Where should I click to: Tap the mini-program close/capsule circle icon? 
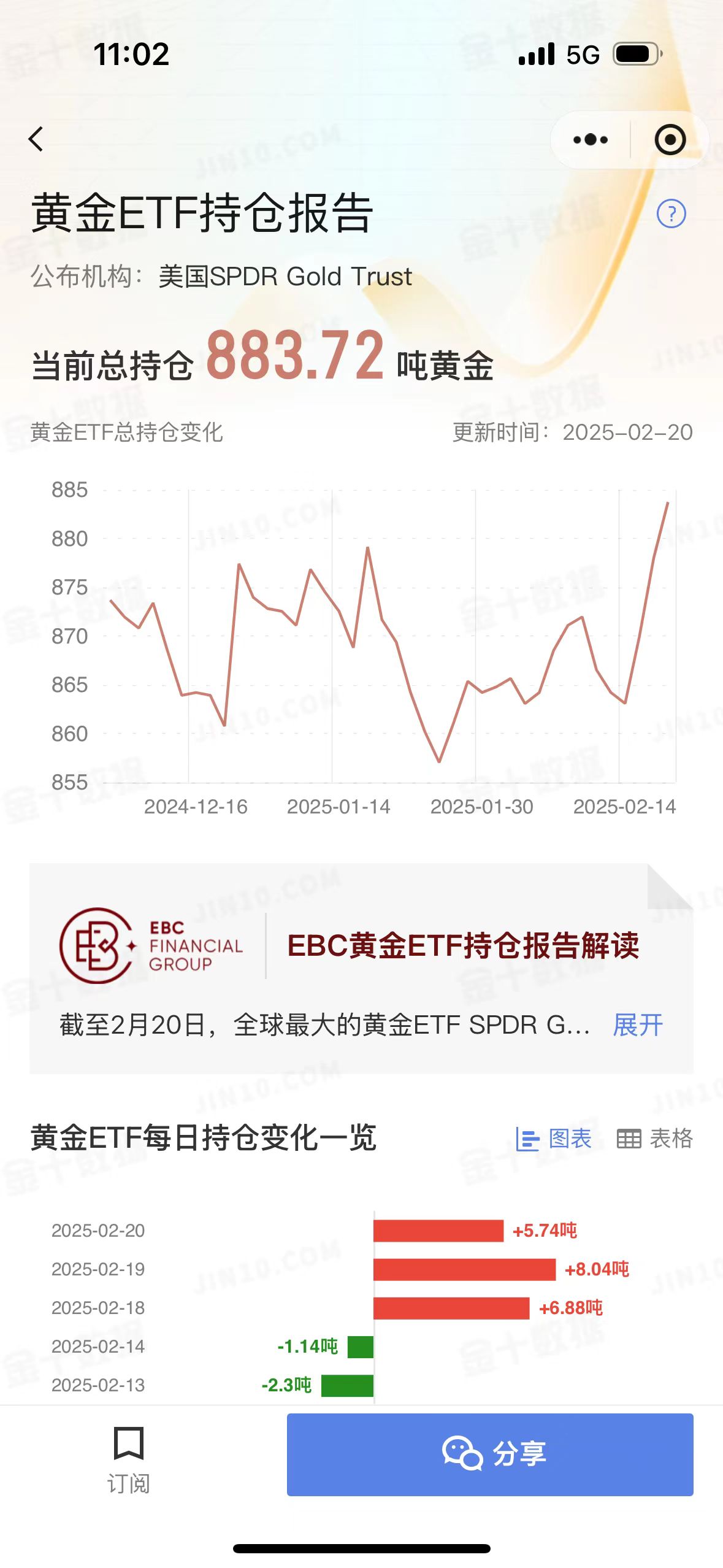point(670,140)
